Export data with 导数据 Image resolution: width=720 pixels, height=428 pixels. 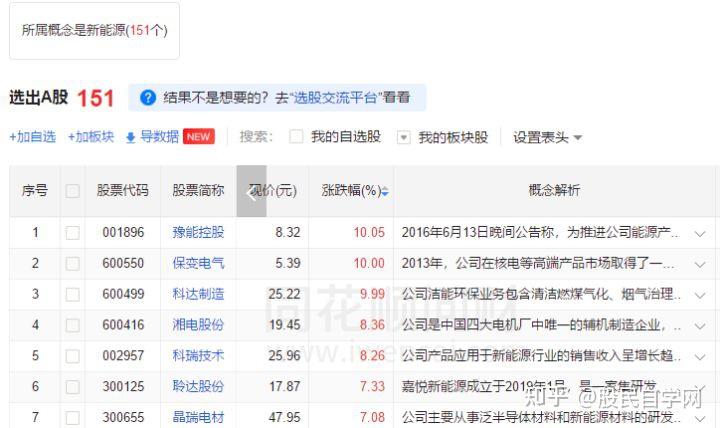152,137
